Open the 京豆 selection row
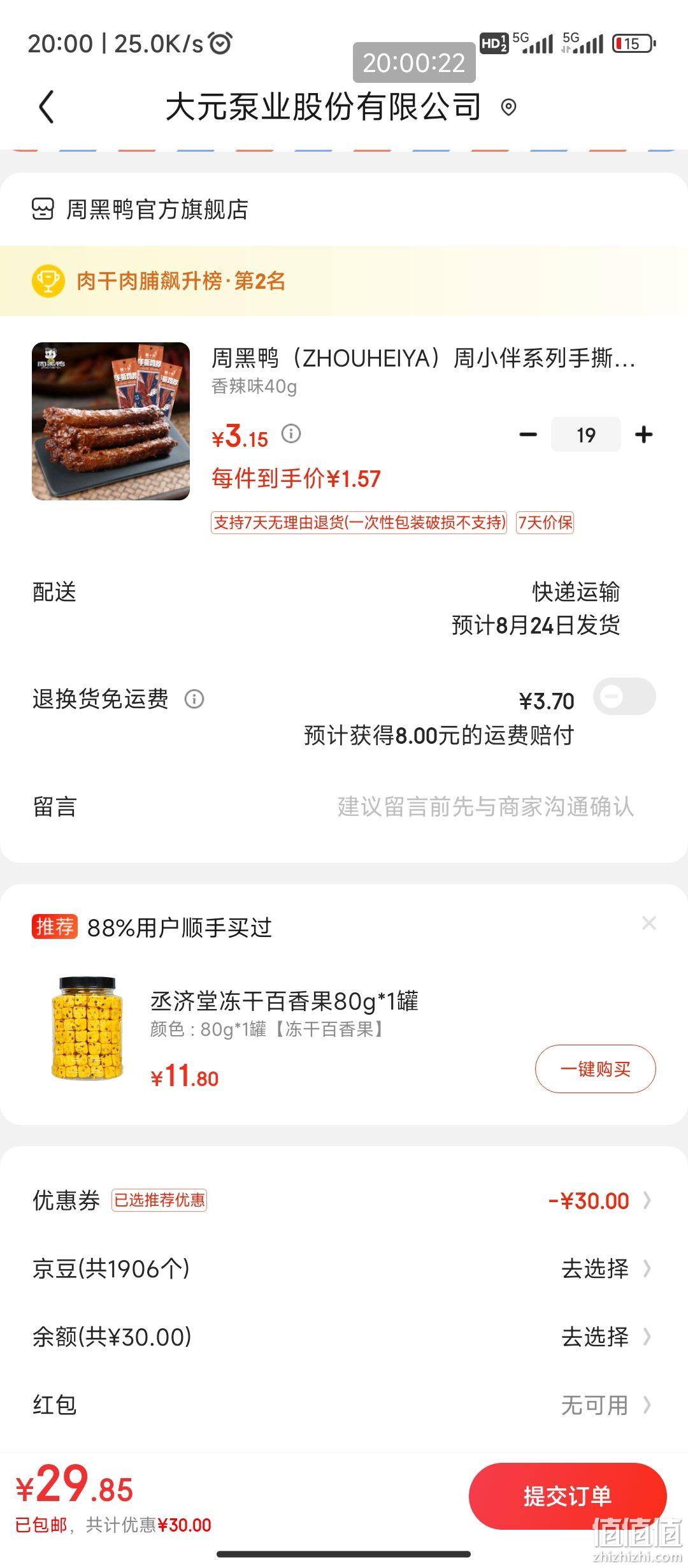Screen dimensions: 688x1568 pos(344,1268)
